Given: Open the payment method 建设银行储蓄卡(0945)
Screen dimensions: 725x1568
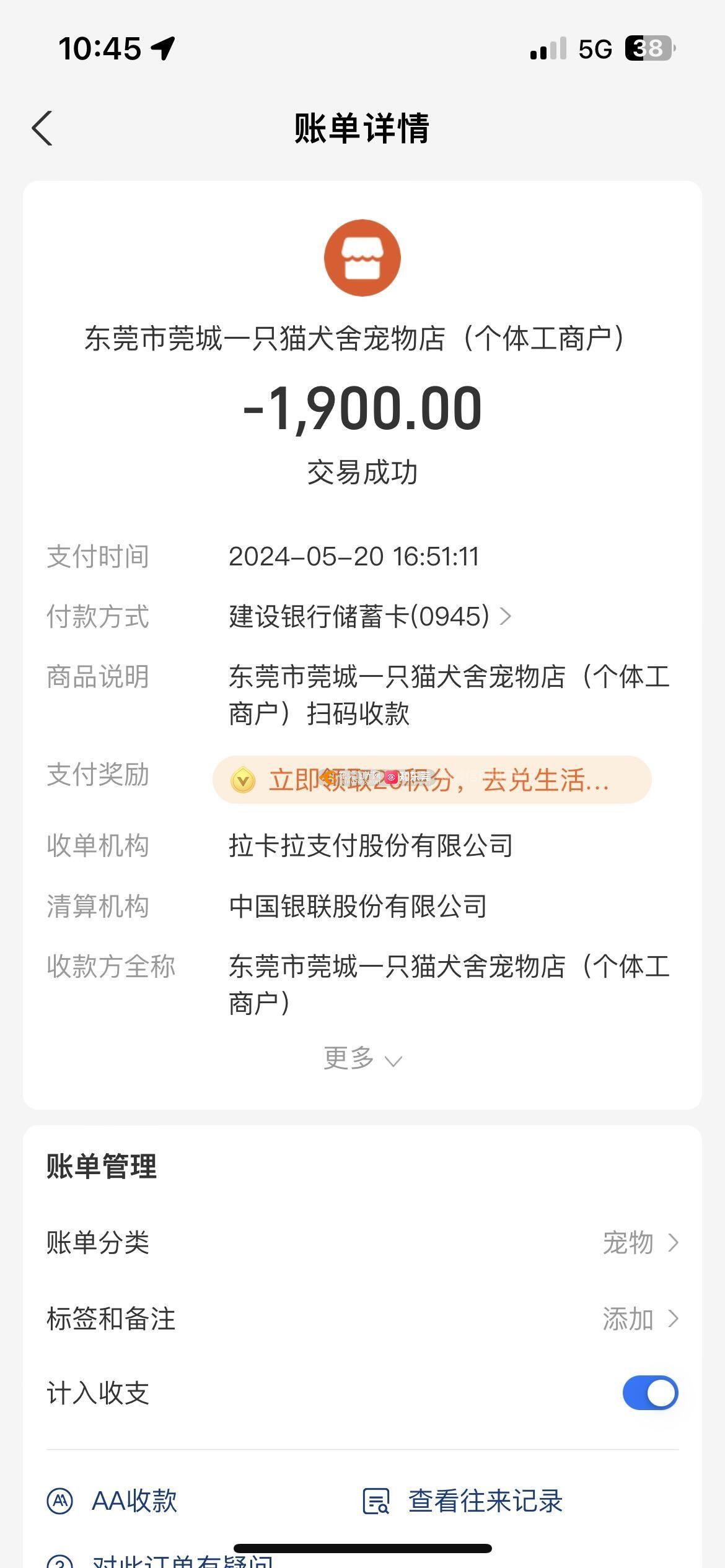Looking at the screenshot, I should 370,617.
